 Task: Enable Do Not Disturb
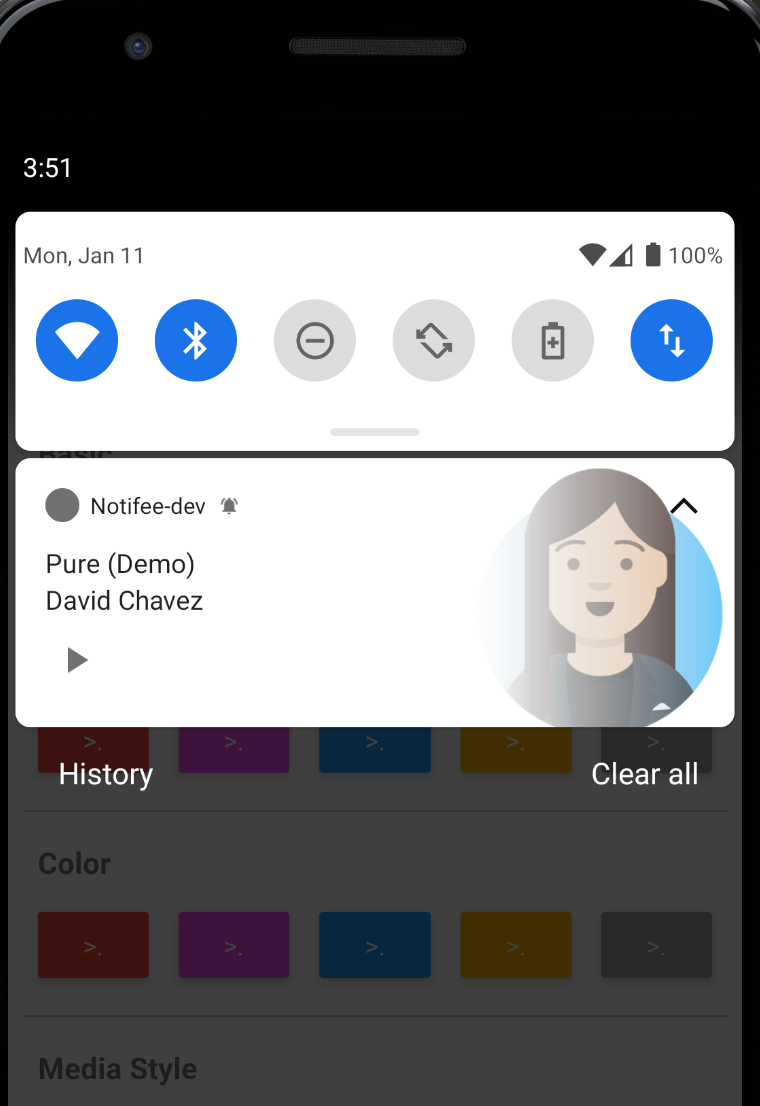pos(315,341)
